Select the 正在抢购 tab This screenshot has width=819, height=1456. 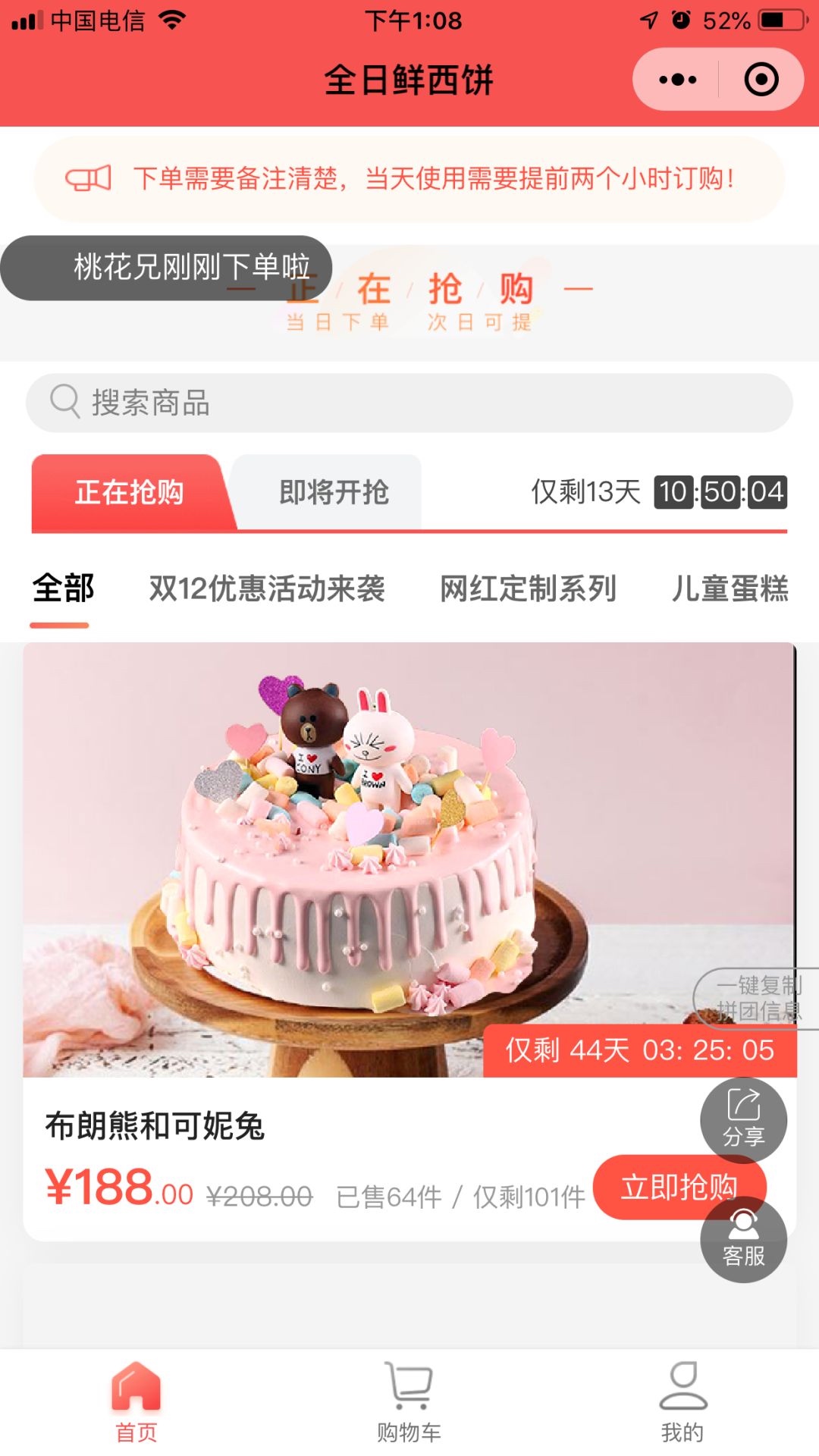point(129,492)
